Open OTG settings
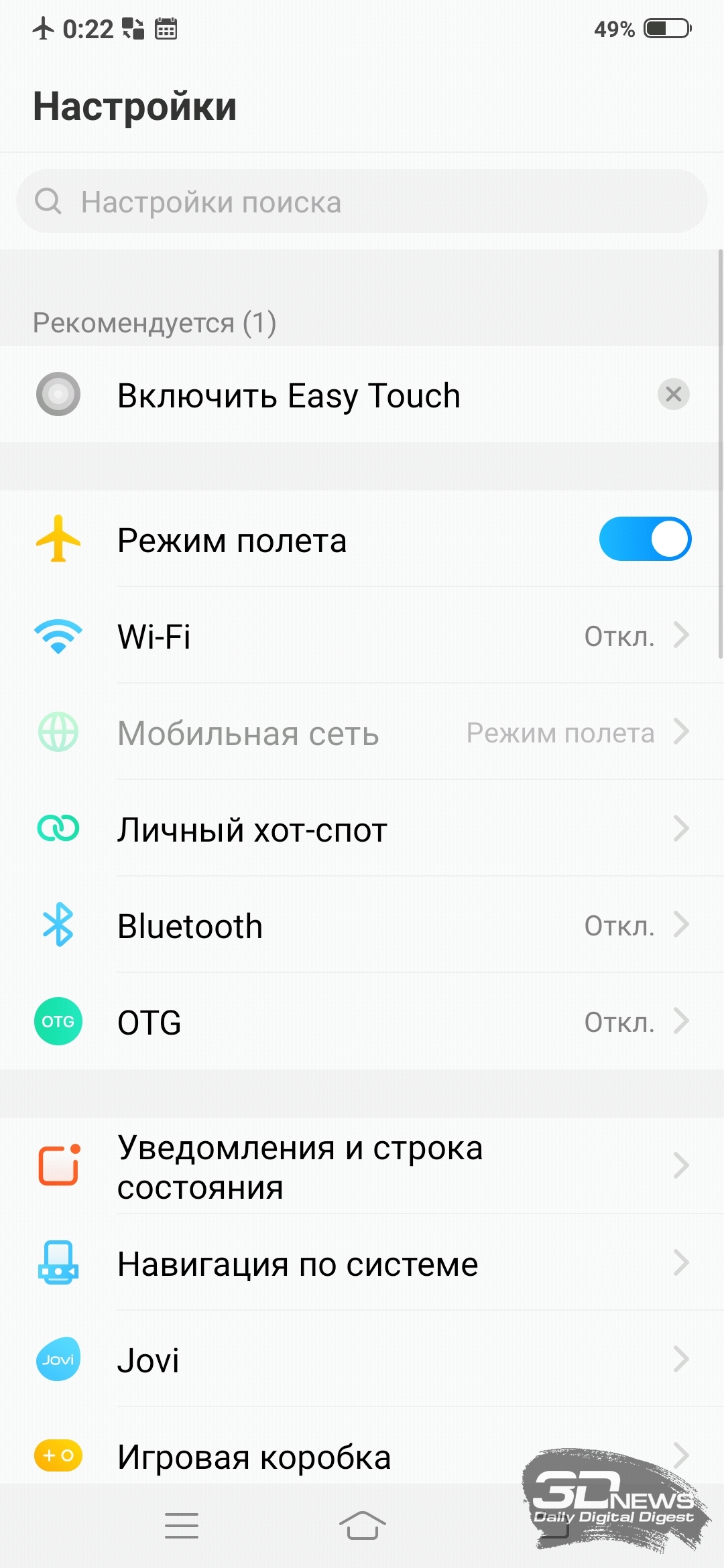The height and width of the screenshot is (1568, 724). 362,1022
